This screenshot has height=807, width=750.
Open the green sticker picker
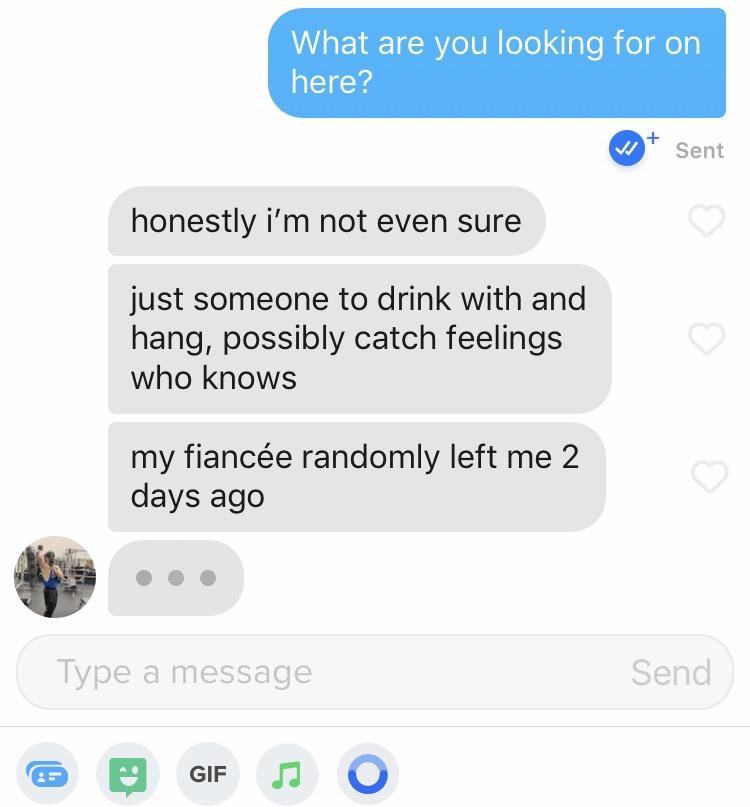click(x=127, y=774)
